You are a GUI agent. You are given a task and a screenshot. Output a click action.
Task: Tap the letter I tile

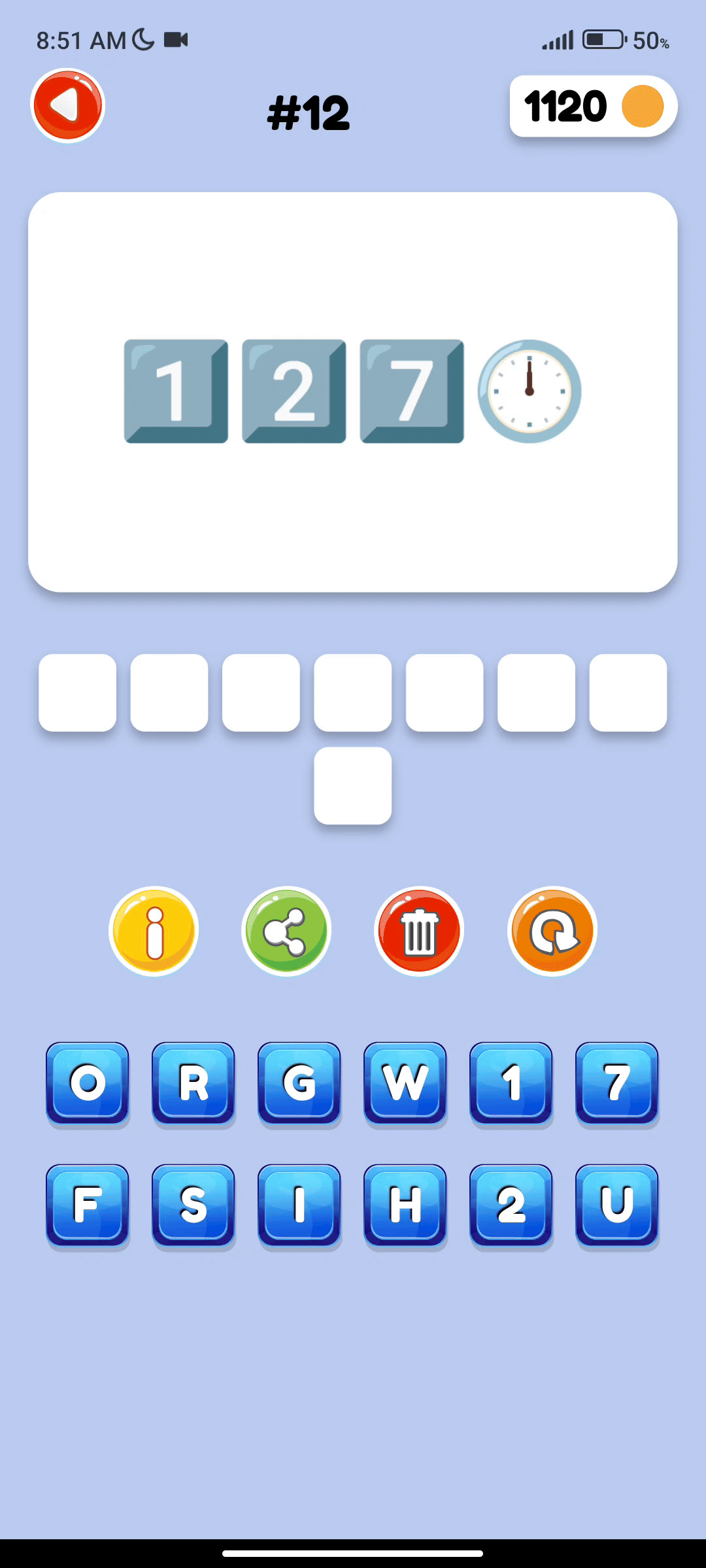tap(299, 1204)
